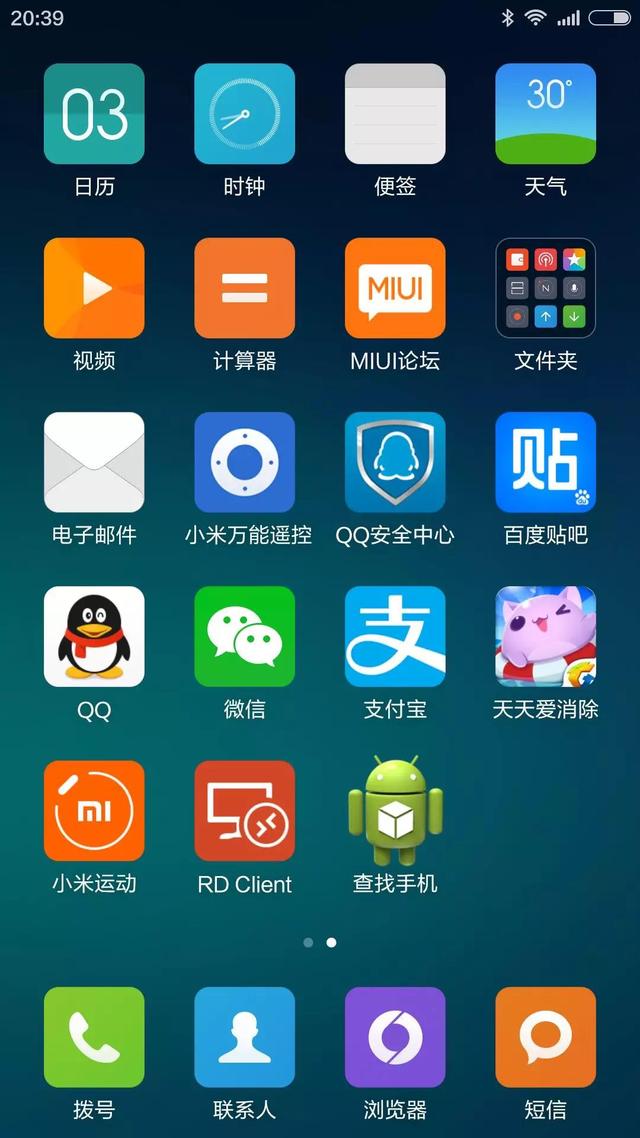Launch 微信 WeChat

tap(245, 636)
